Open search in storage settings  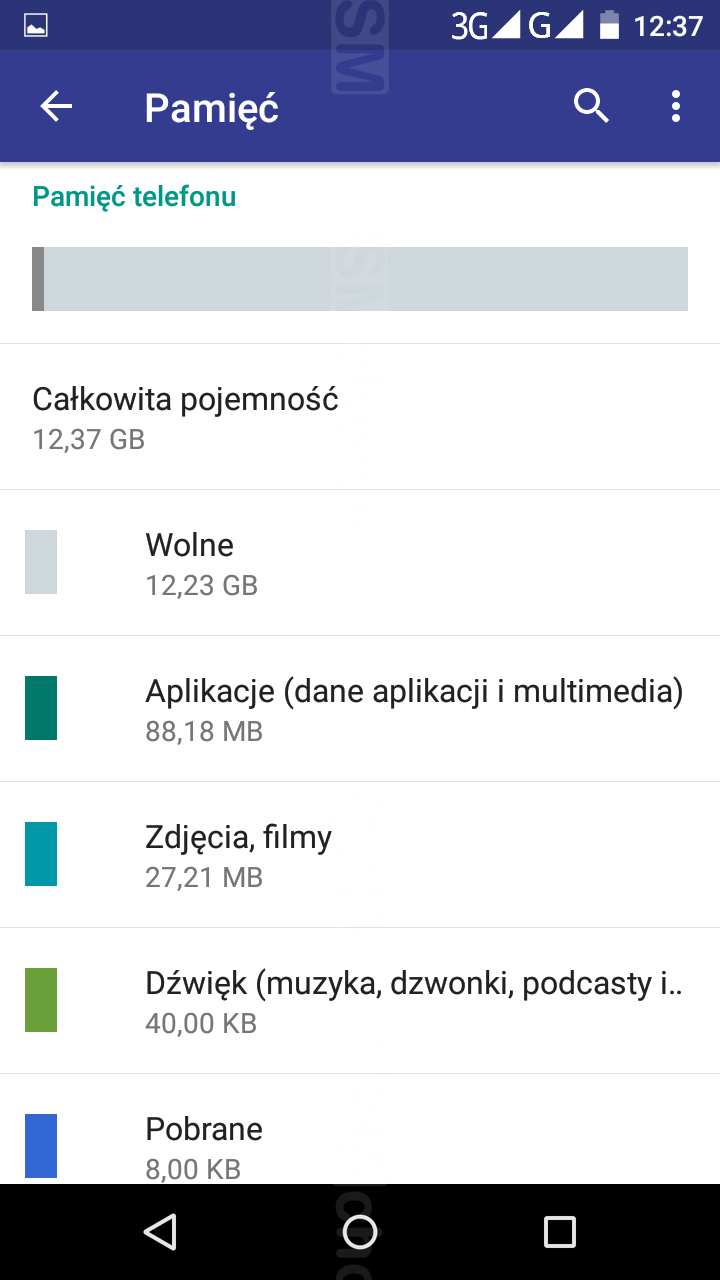[x=591, y=106]
